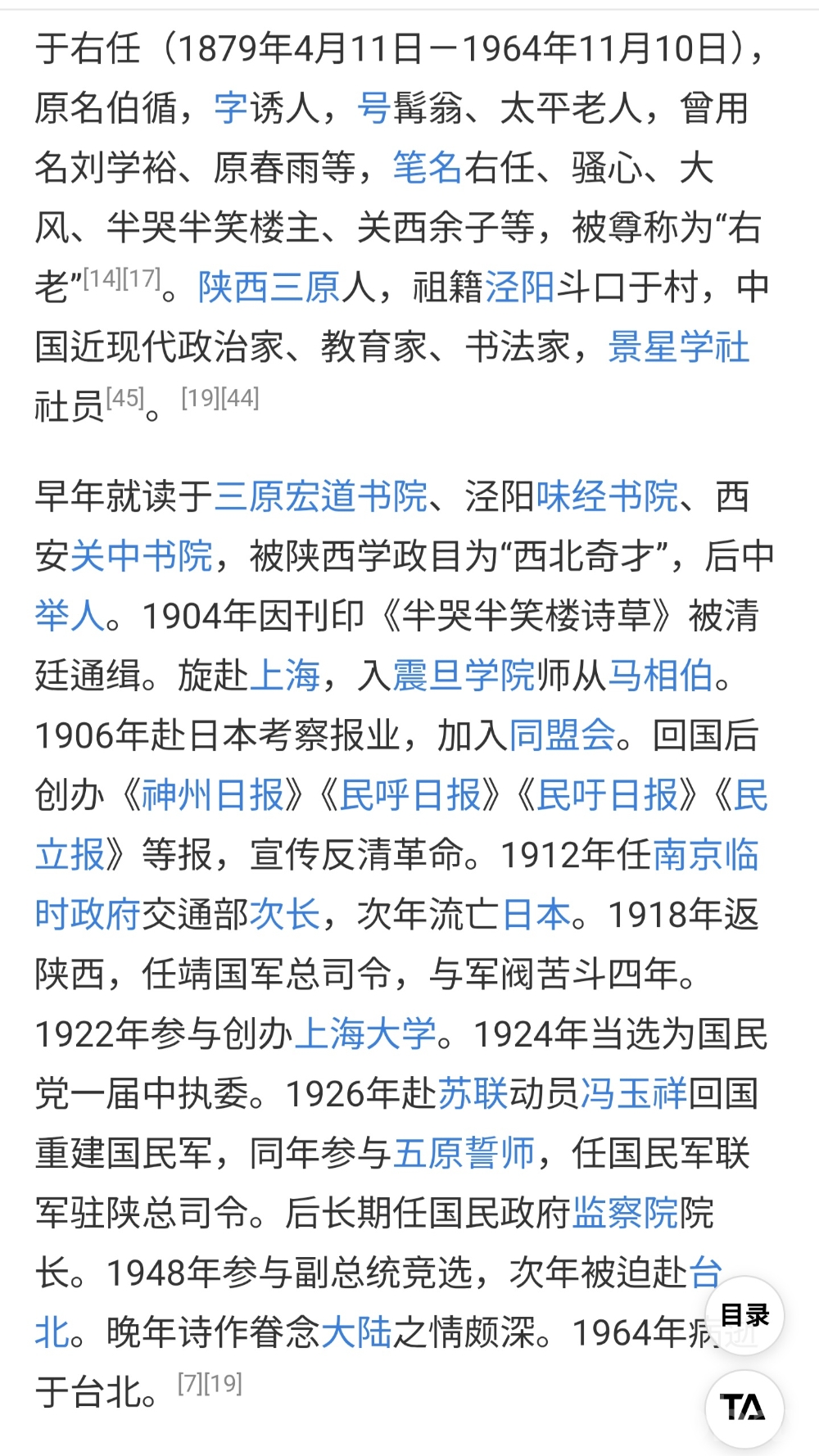Tap the 苏联 link

click(473, 1094)
